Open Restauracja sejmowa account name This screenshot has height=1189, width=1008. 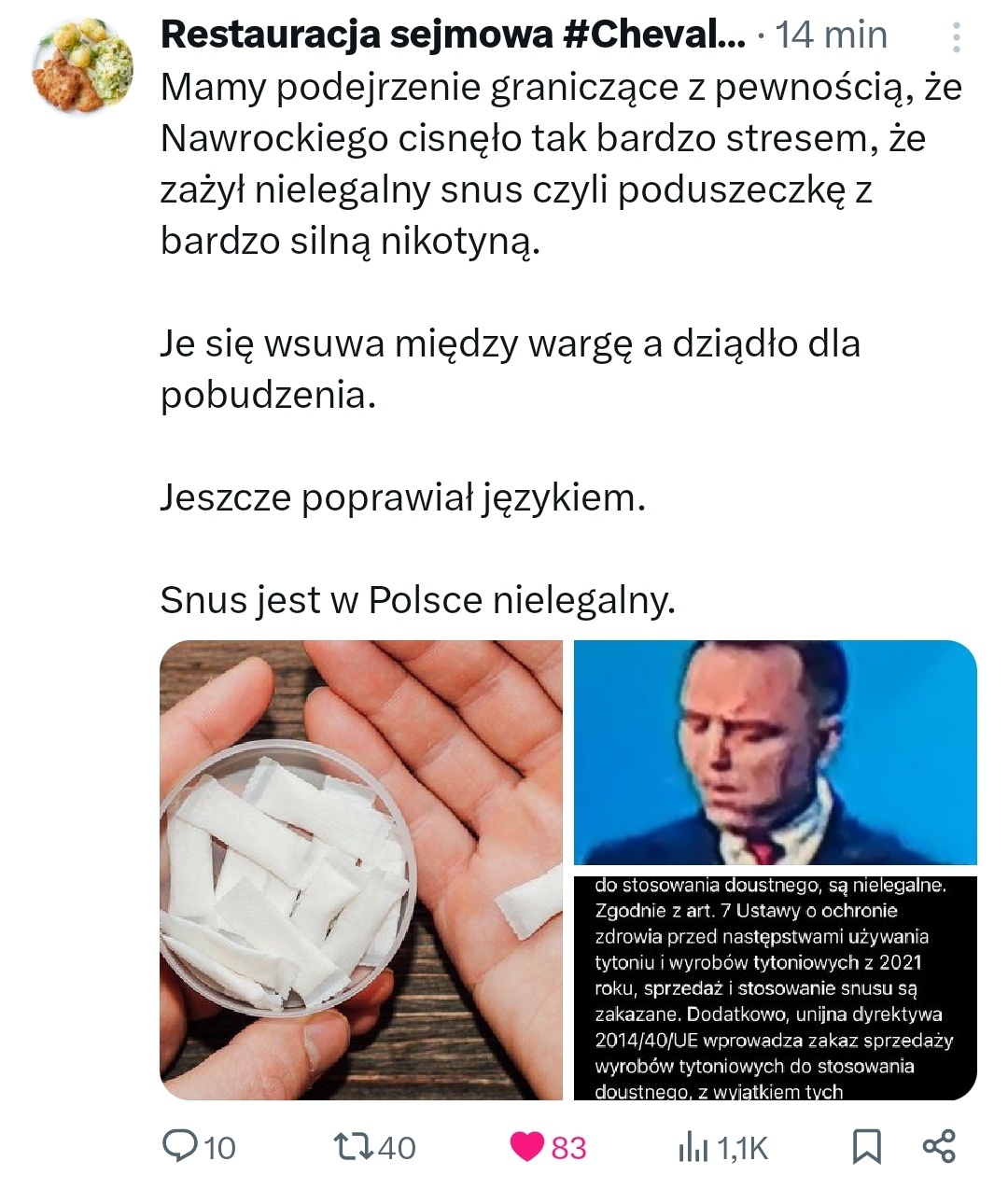coord(453,35)
